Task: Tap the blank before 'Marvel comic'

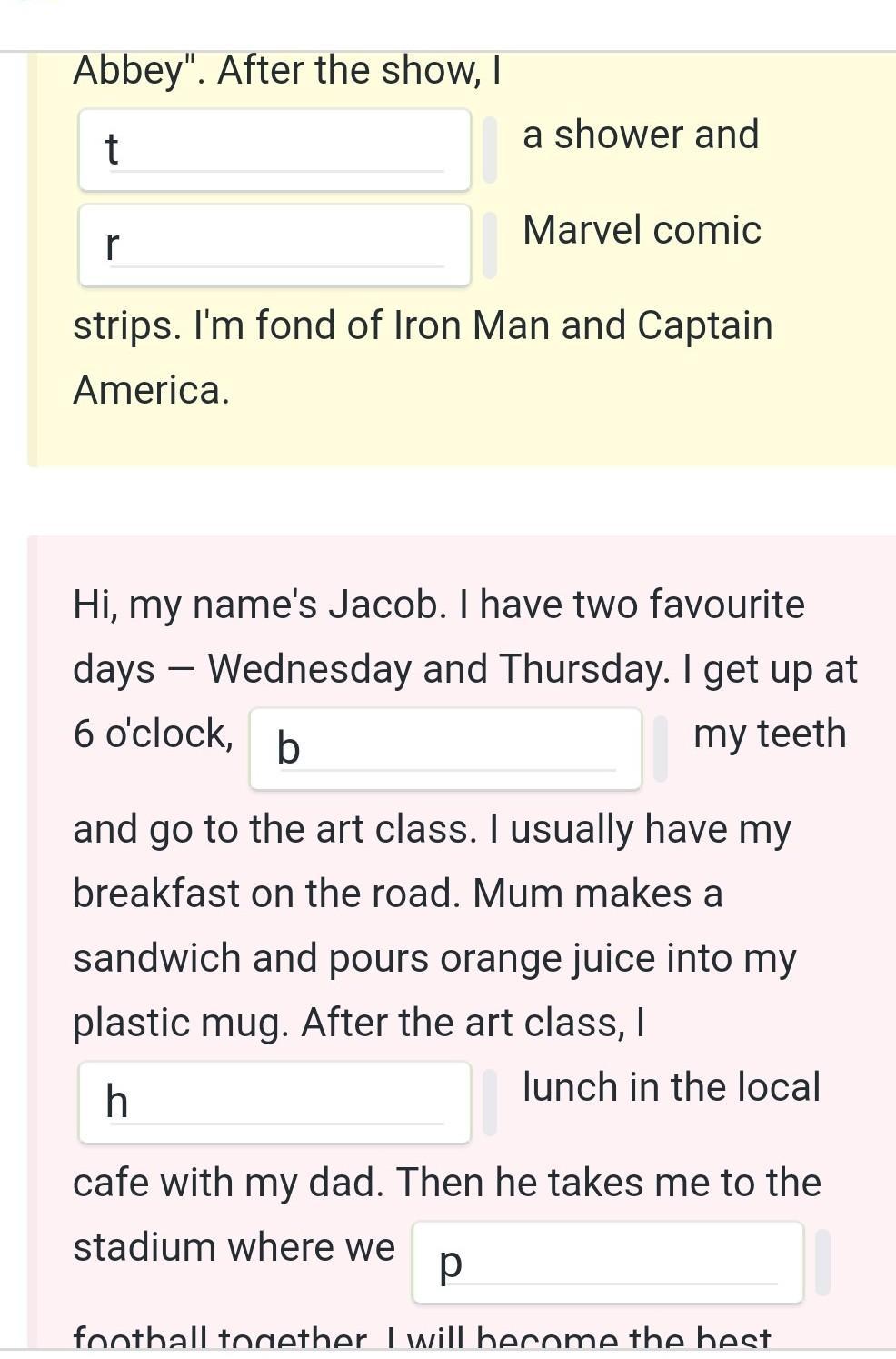Action: pyautogui.click(x=274, y=245)
